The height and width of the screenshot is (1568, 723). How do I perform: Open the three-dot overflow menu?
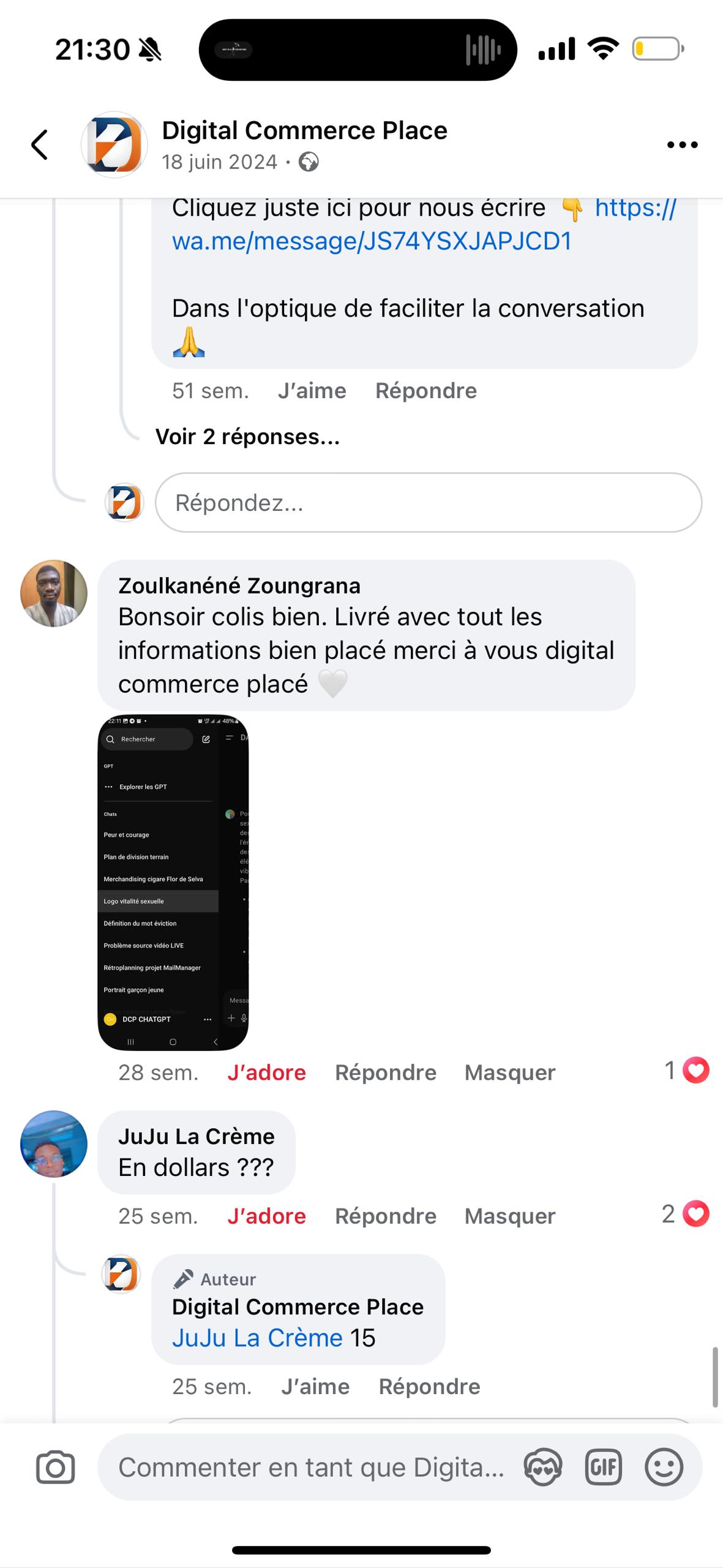682,145
